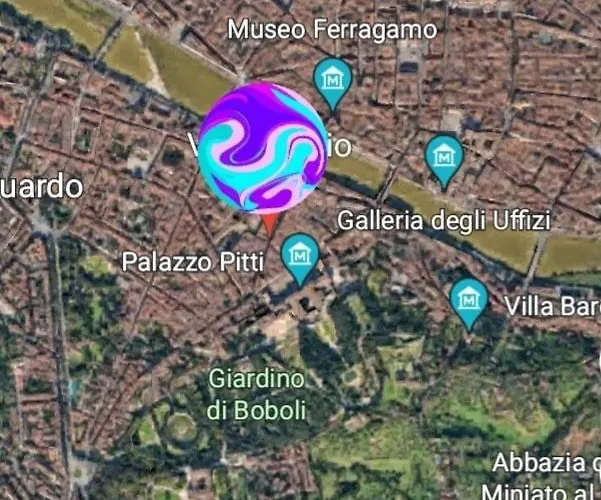The width and height of the screenshot is (601, 500).
Task: Tap the swirly avatar location pin
Action: tap(263, 149)
